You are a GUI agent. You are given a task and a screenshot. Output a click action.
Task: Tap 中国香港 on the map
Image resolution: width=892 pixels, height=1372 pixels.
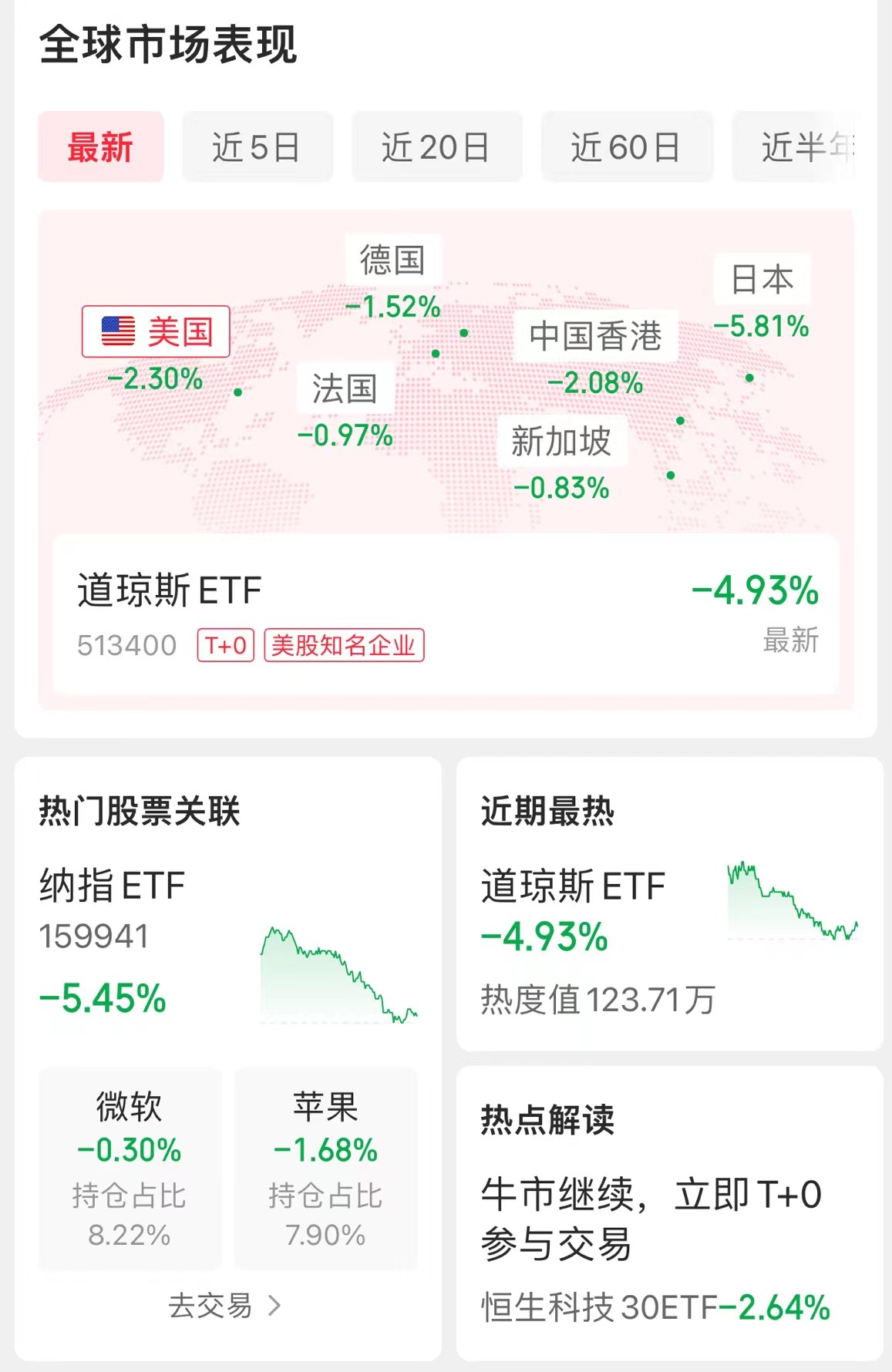(x=595, y=336)
